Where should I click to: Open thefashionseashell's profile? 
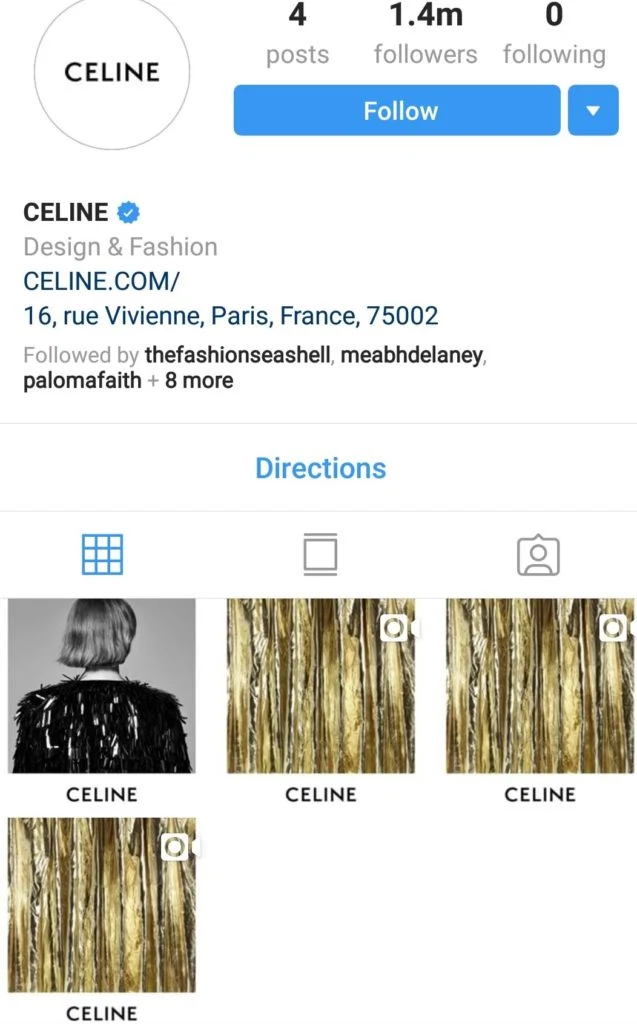[238, 354]
